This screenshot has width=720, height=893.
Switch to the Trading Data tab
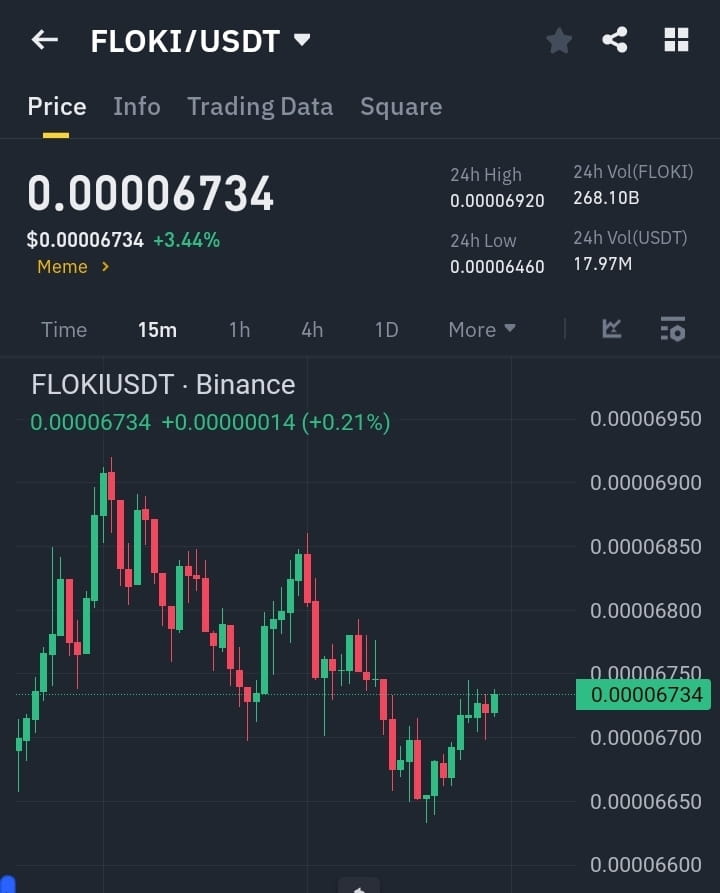tap(260, 106)
